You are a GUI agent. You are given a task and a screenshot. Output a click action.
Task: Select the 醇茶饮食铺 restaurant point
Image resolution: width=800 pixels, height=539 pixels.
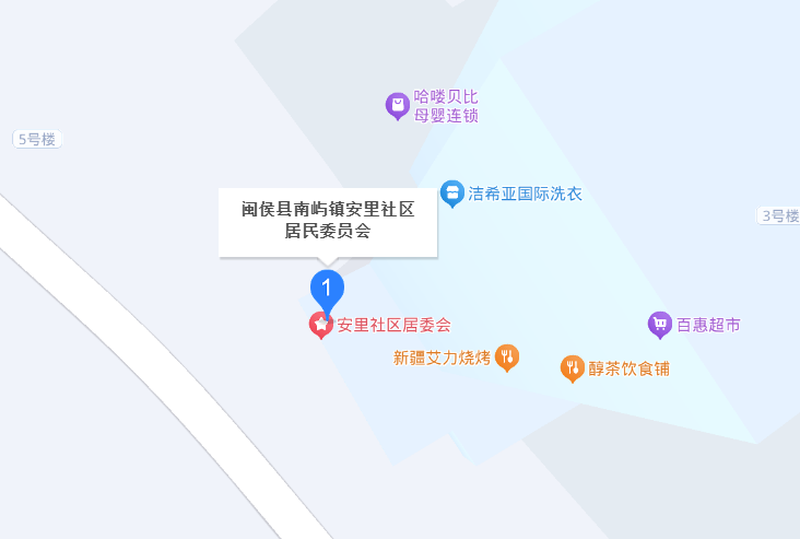572,368
